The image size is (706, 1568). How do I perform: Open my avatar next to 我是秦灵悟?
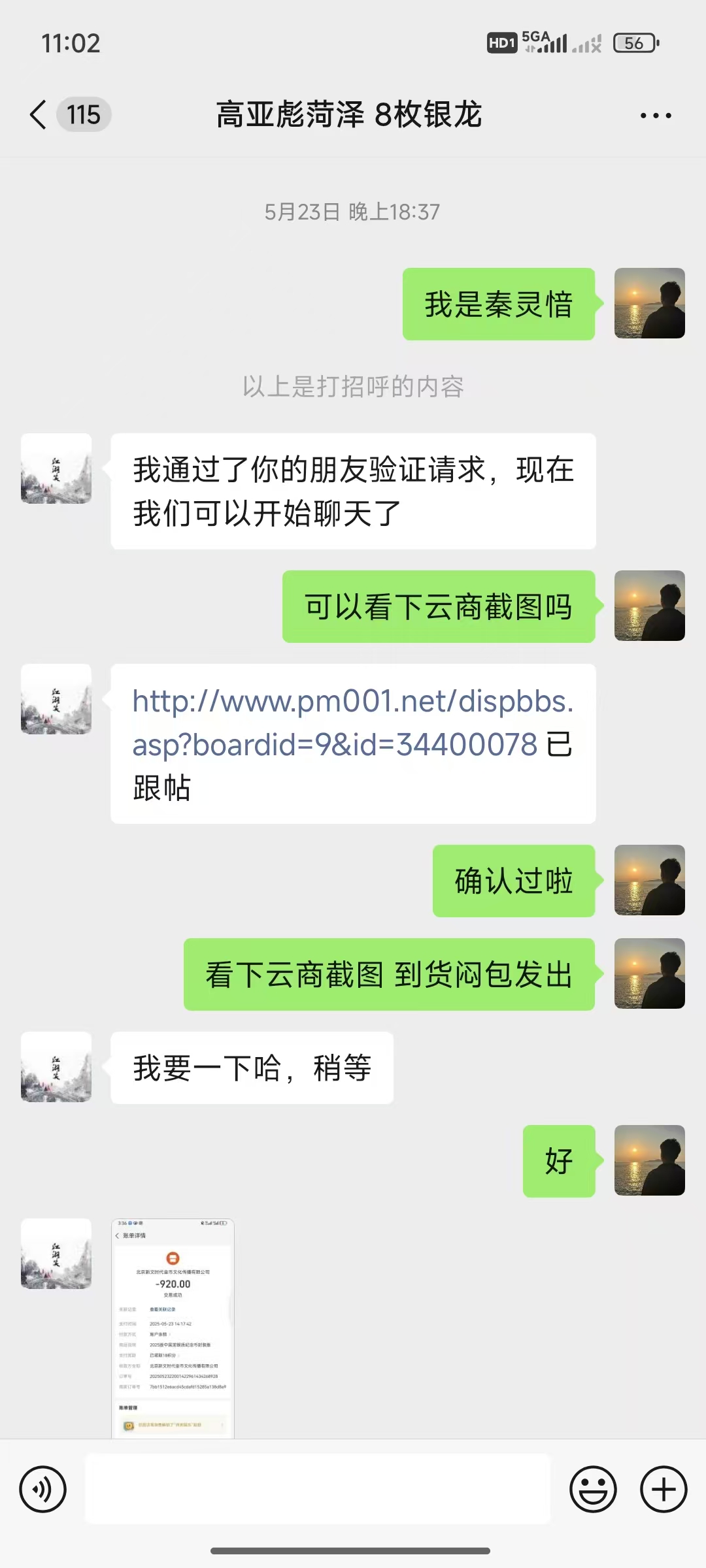(649, 303)
